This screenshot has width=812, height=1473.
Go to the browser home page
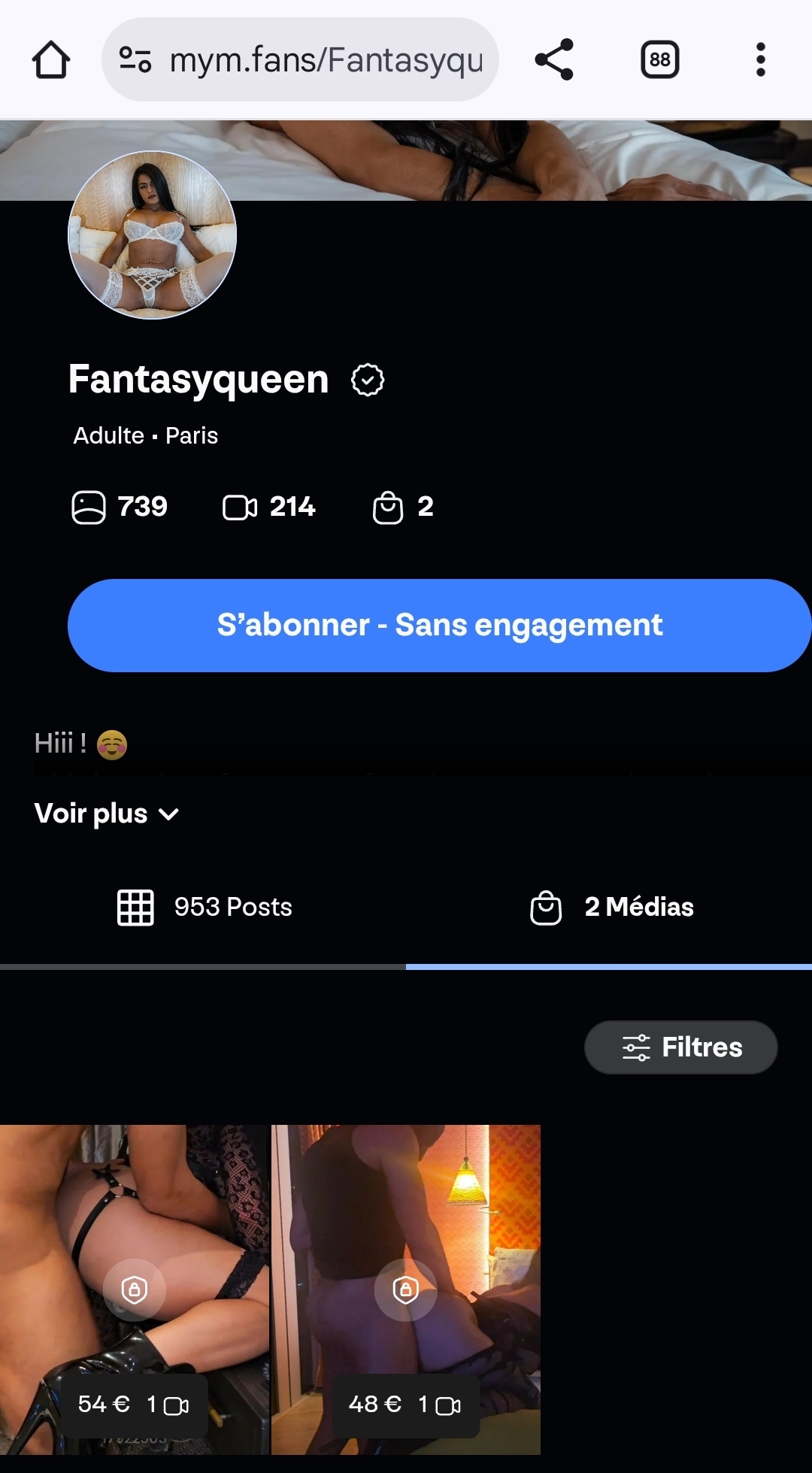(x=51, y=60)
